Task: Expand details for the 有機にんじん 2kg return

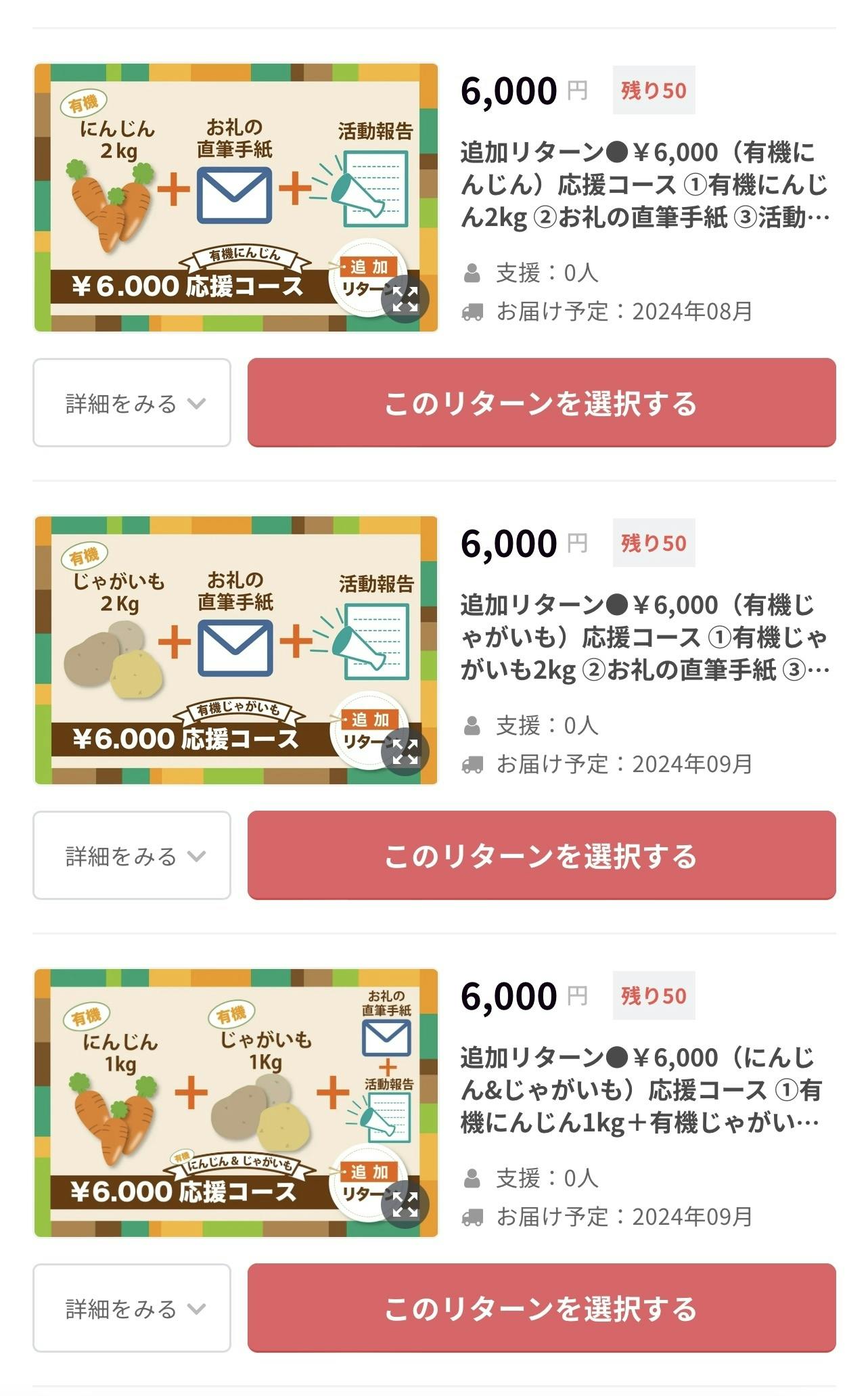Action: (x=132, y=403)
